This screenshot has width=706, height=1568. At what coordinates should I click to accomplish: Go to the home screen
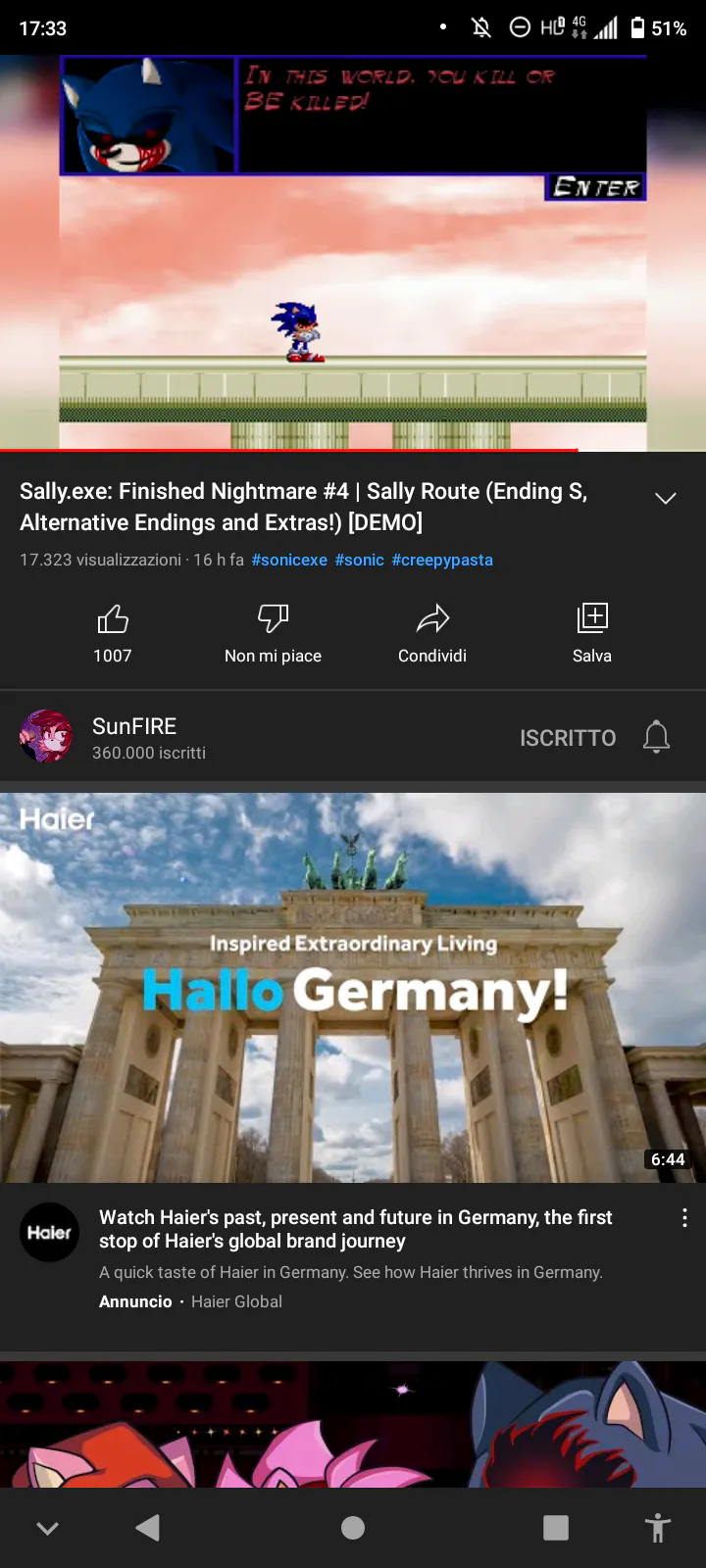pyautogui.click(x=353, y=1528)
